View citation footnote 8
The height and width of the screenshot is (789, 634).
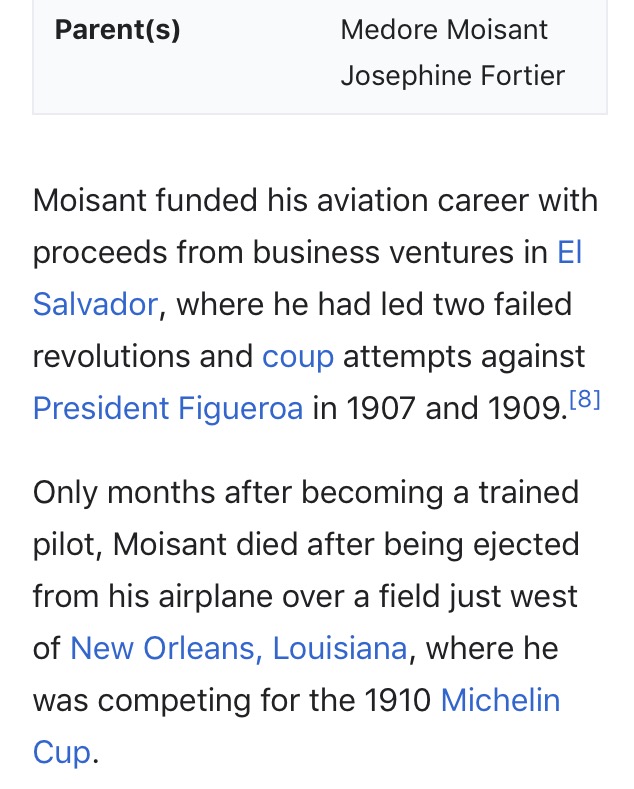(x=584, y=401)
